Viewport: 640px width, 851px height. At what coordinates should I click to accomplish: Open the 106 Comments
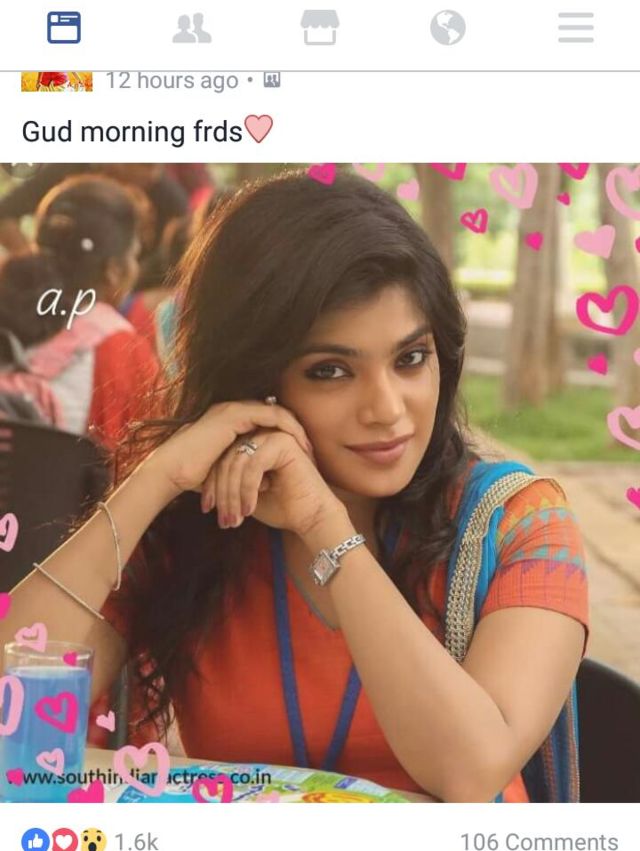(539, 840)
